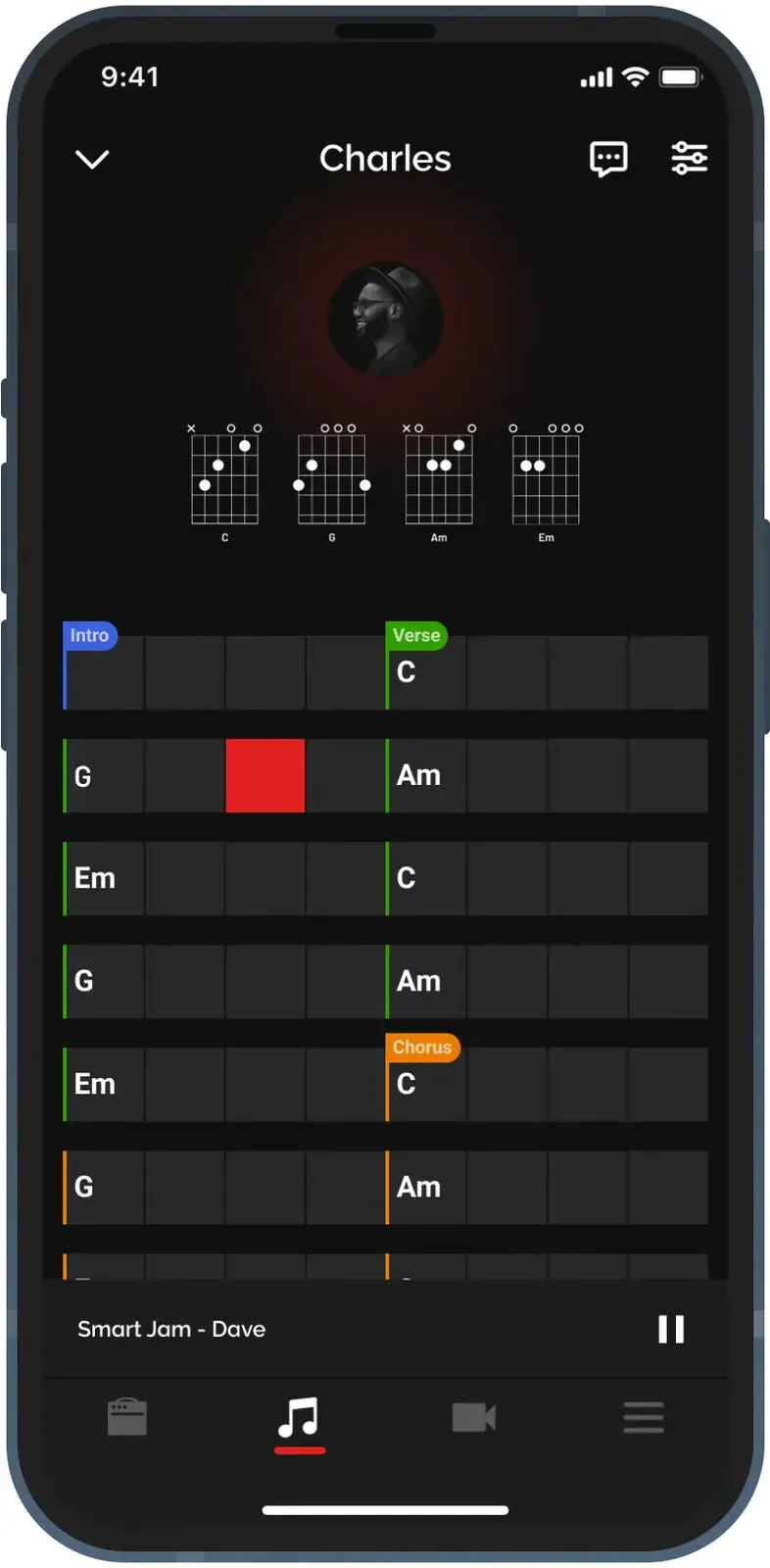Screen dimensions: 770x1568
Task: Collapse the screen with the down chevron
Action: point(92,159)
